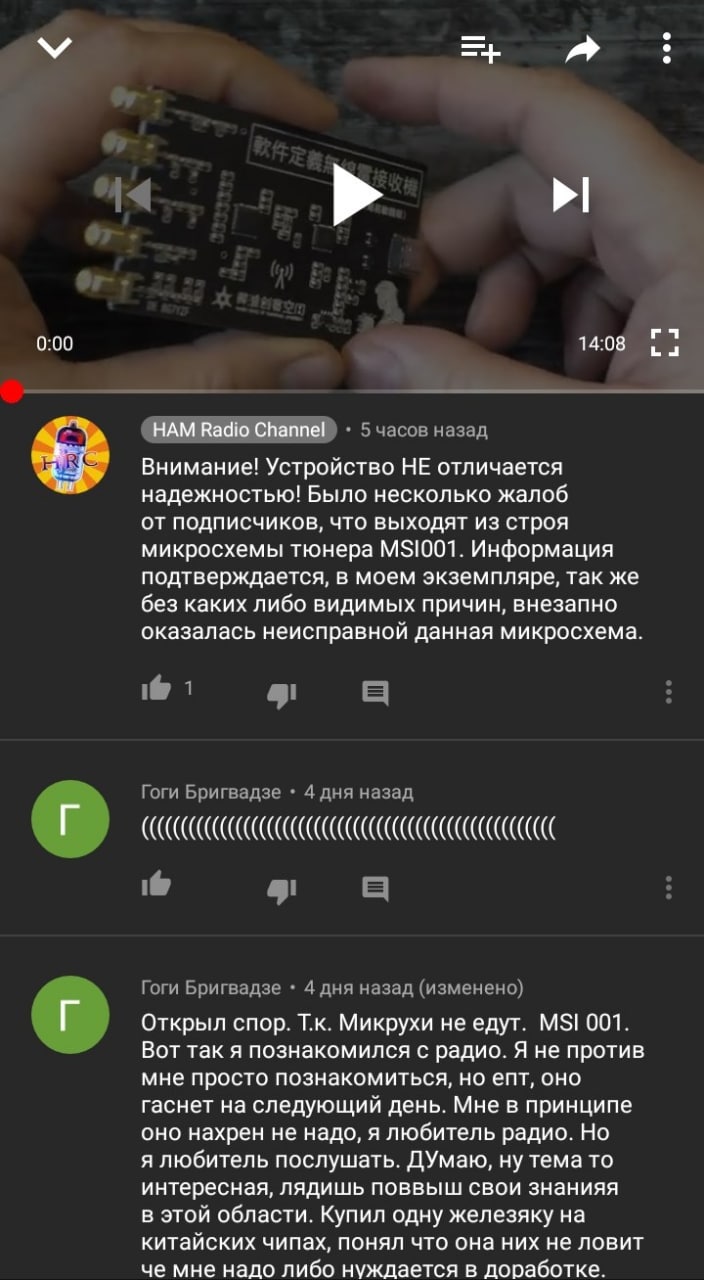Like the HAM Radio Channel comment
The width and height of the screenshot is (704, 1280).
(156, 688)
